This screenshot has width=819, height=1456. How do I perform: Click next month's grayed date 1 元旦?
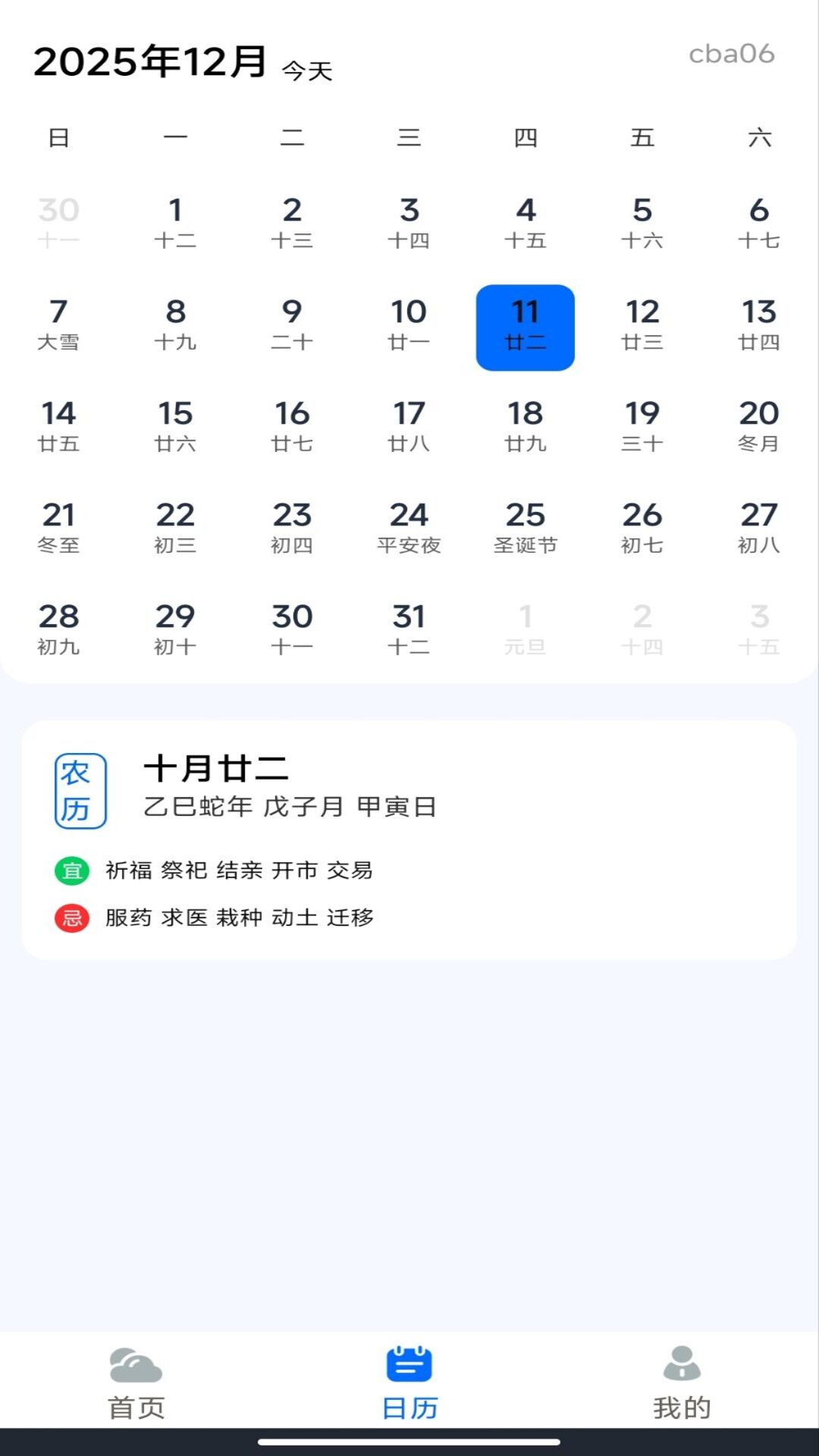[x=526, y=629]
